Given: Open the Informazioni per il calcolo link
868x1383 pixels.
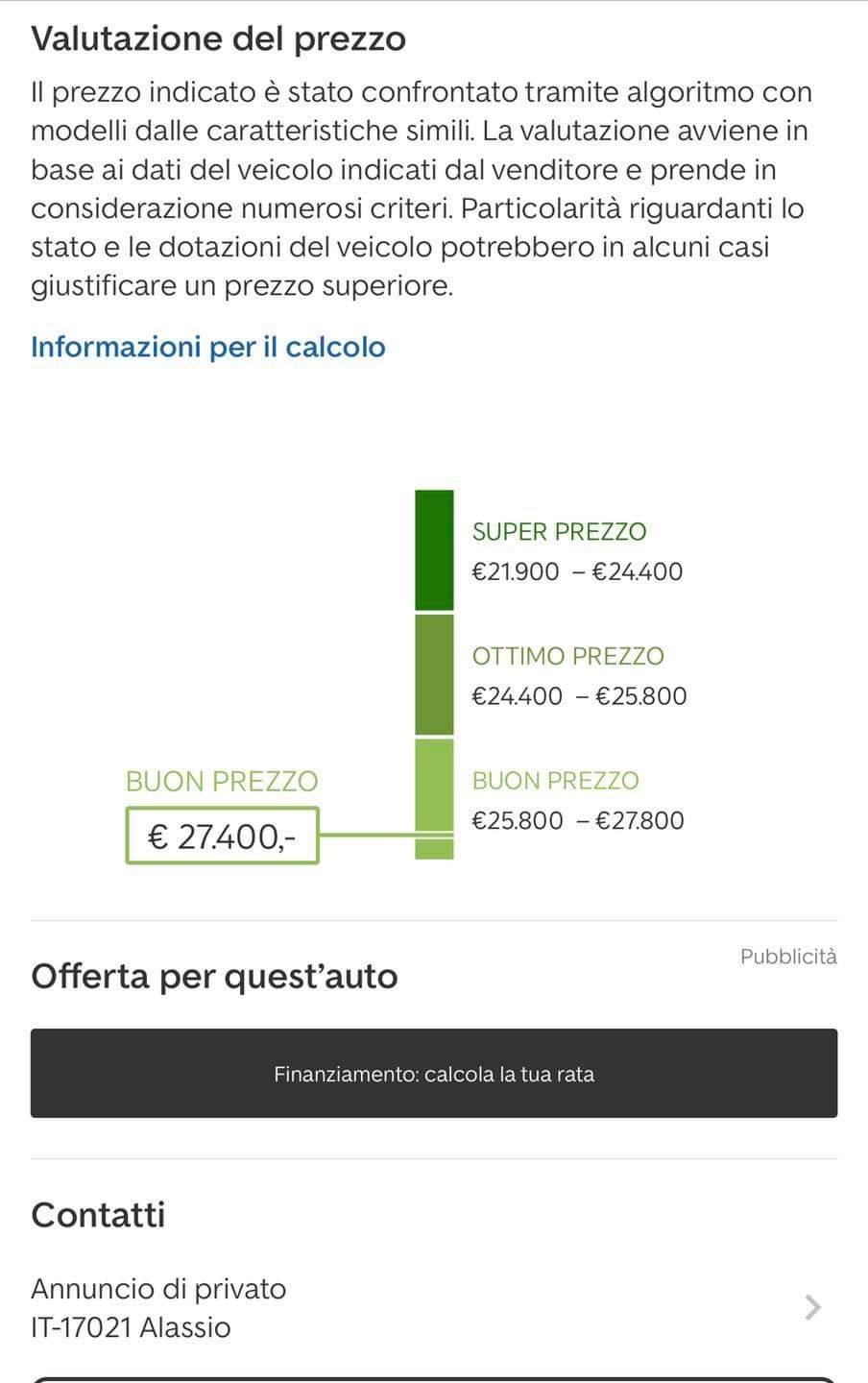Looking at the screenshot, I should 208,347.
